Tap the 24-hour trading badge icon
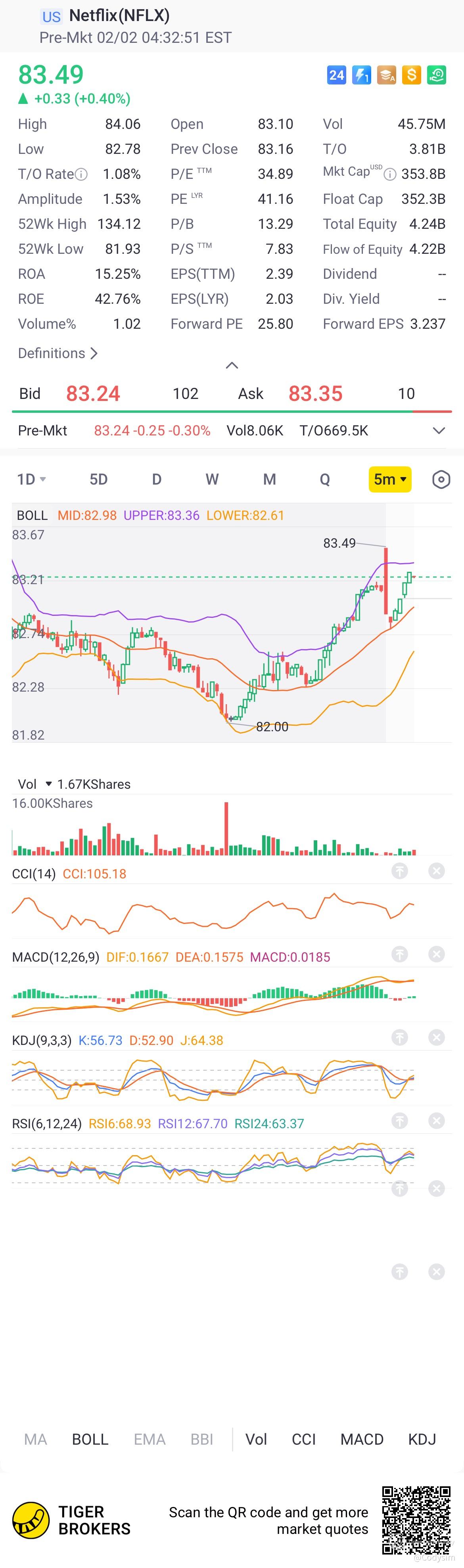 pos(336,75)
